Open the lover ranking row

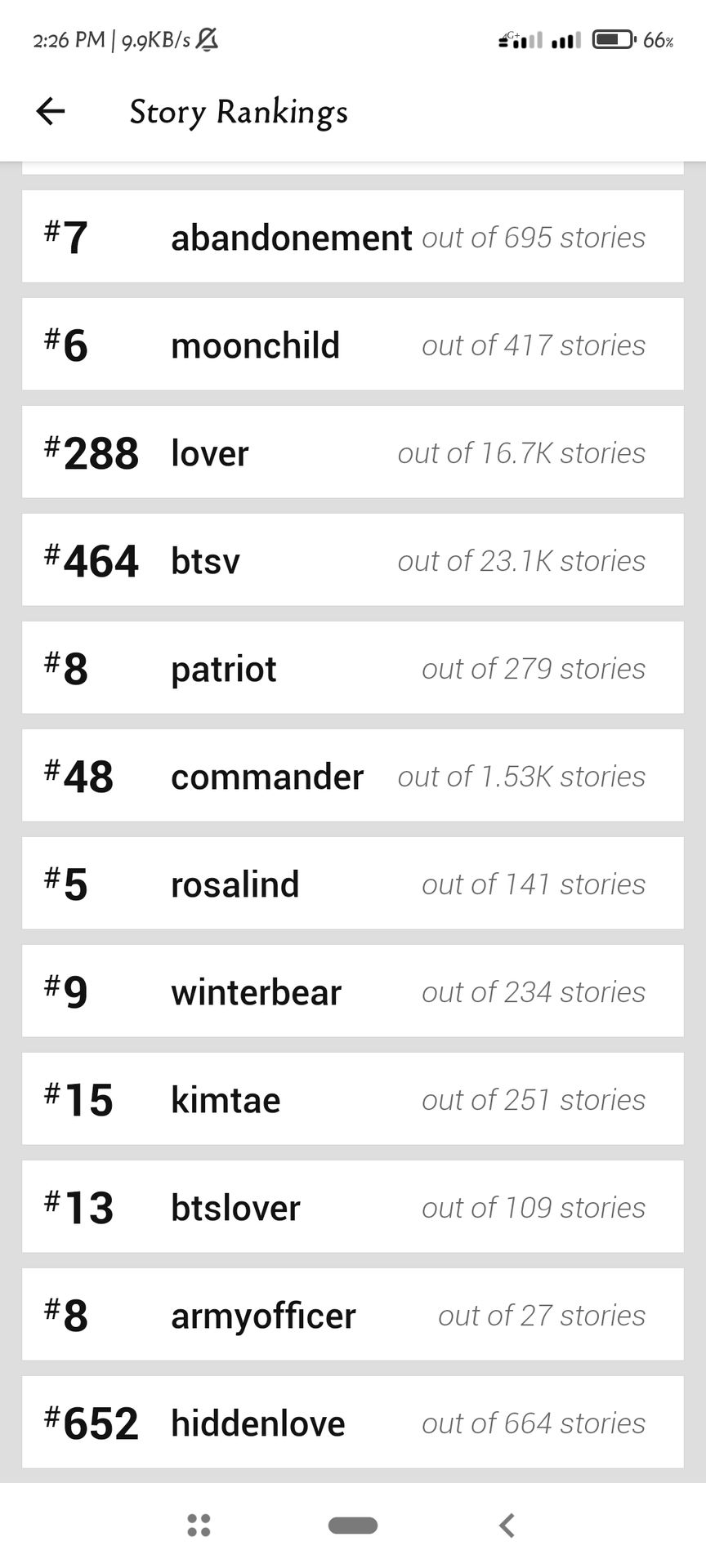click(x=353, y=452)
